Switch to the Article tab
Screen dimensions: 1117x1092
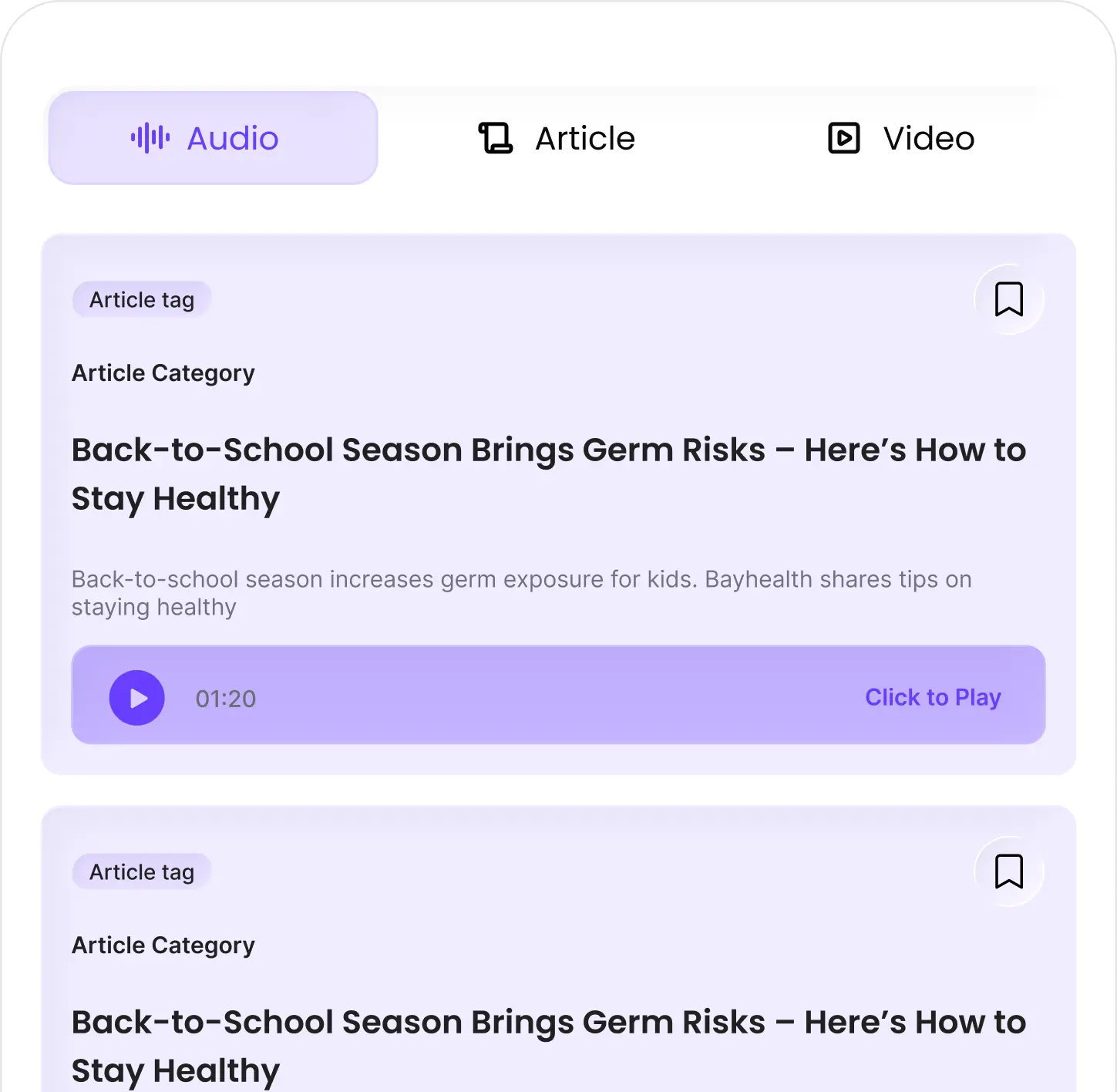coord(557,139)
